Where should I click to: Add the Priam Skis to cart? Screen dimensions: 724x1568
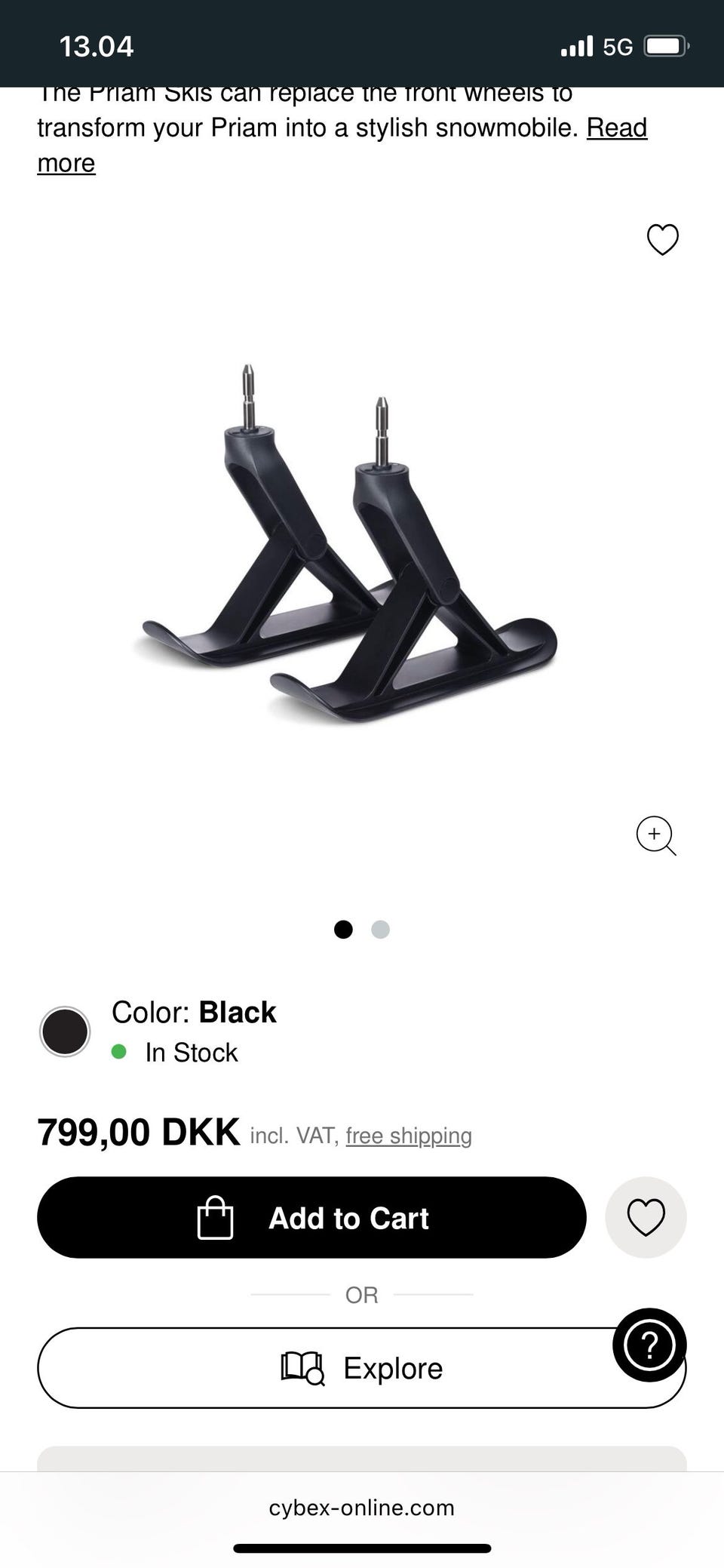pos(311,1217)
